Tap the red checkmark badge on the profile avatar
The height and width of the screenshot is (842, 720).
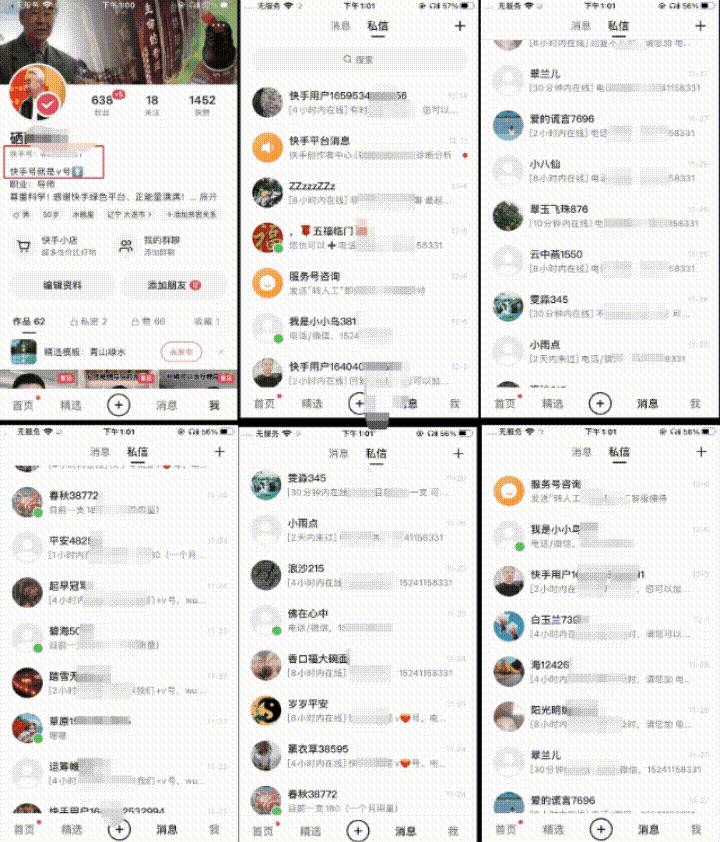(47, 103)
